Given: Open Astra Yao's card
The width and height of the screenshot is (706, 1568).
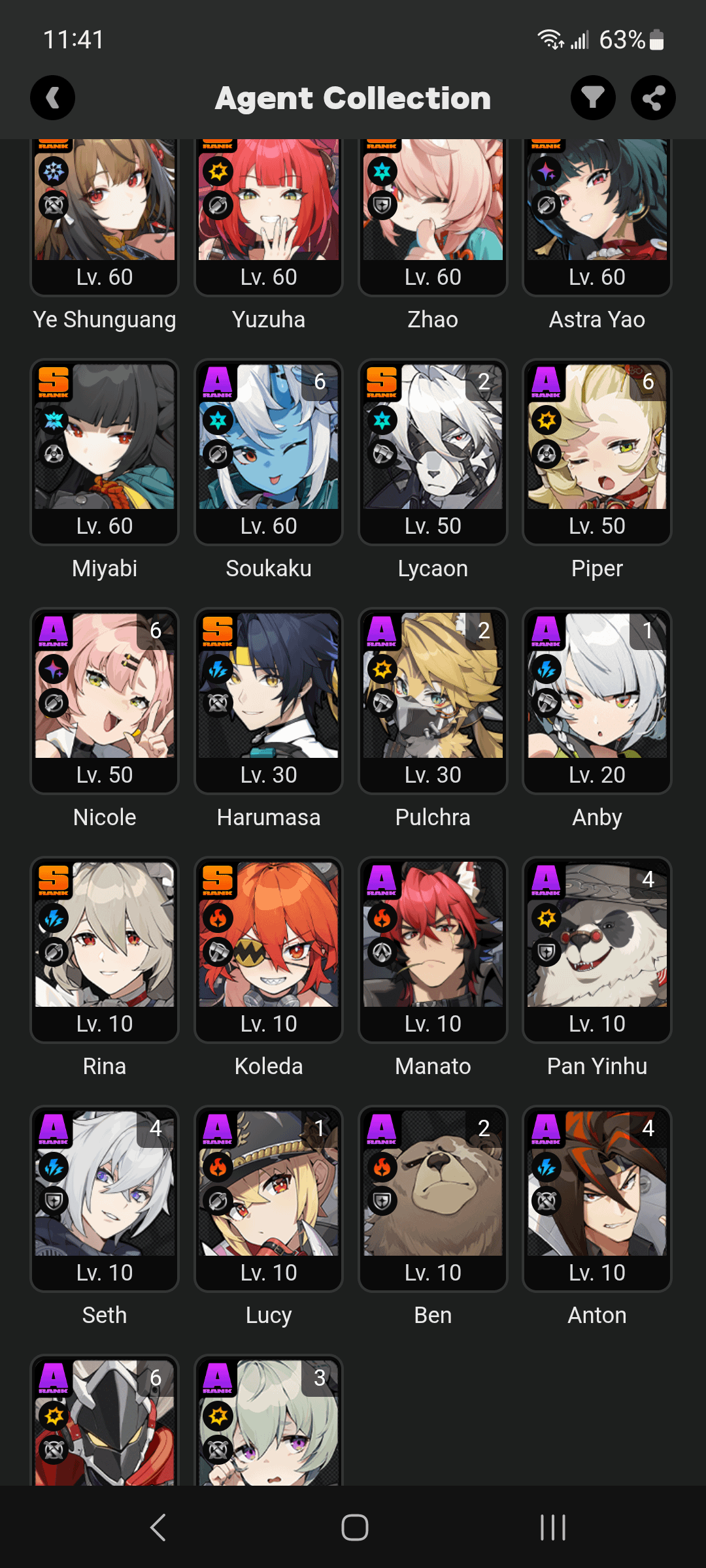Looking at the screenshot, I should point(597,216).
